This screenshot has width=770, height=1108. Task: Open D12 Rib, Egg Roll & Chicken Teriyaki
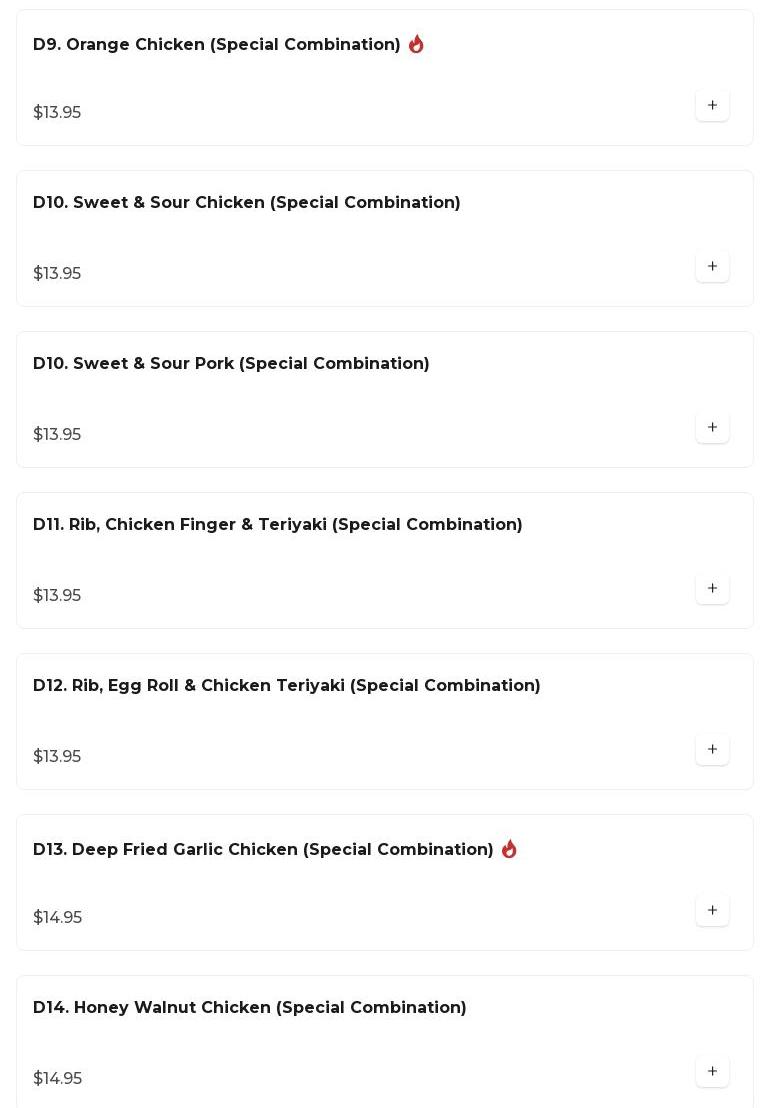click(286, 686)
